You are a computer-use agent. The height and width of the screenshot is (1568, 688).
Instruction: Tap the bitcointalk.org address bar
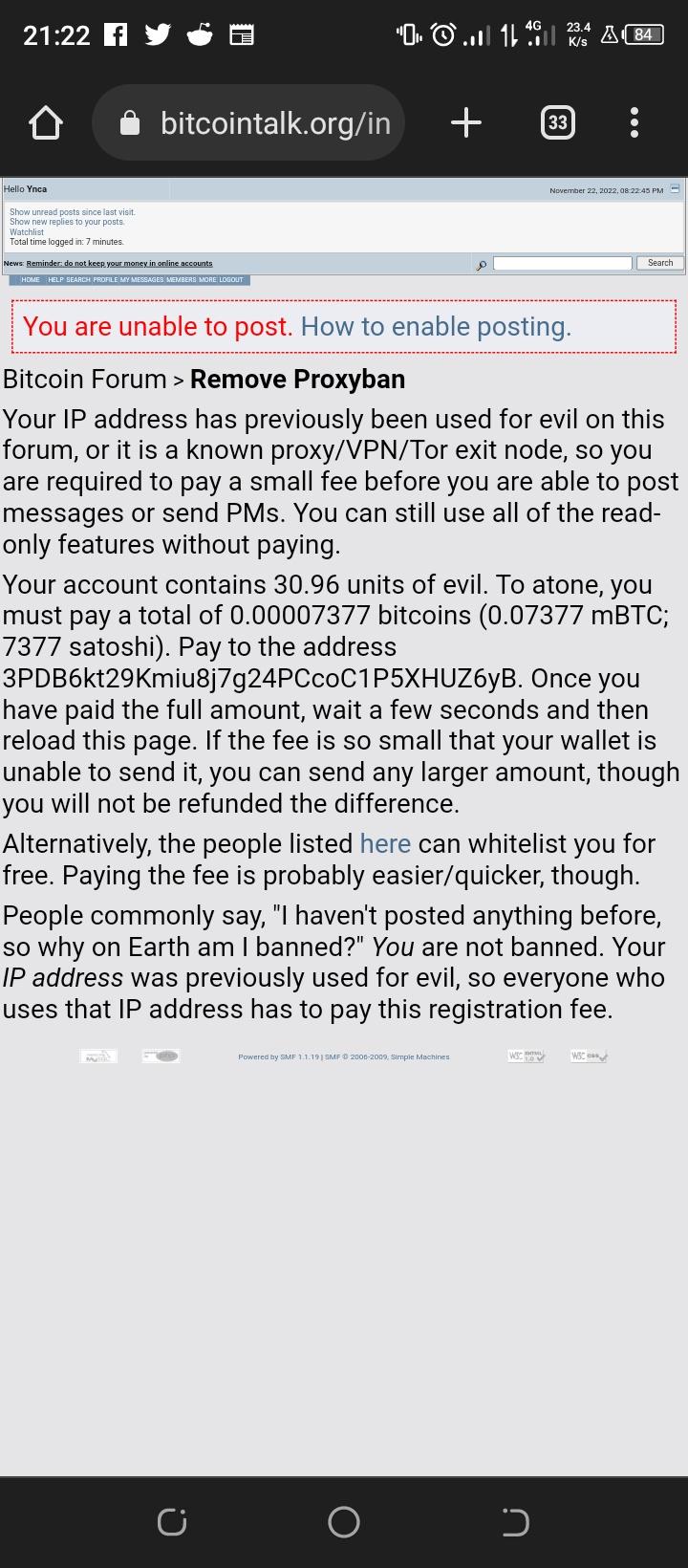[x=248, y=123]
